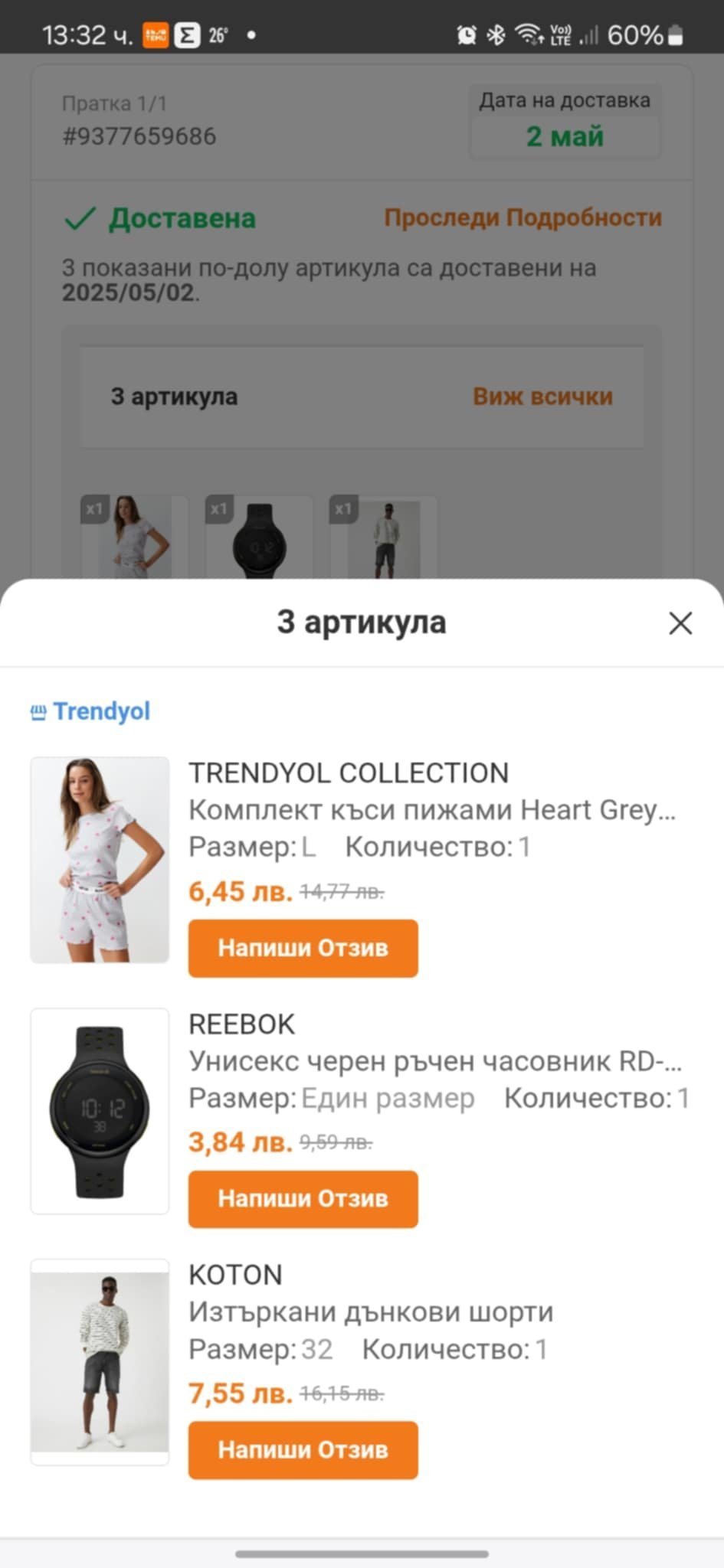Write a review for the Heart Grey pajama set
Viewport: 724px width, 1568px height.
point(303,948)
